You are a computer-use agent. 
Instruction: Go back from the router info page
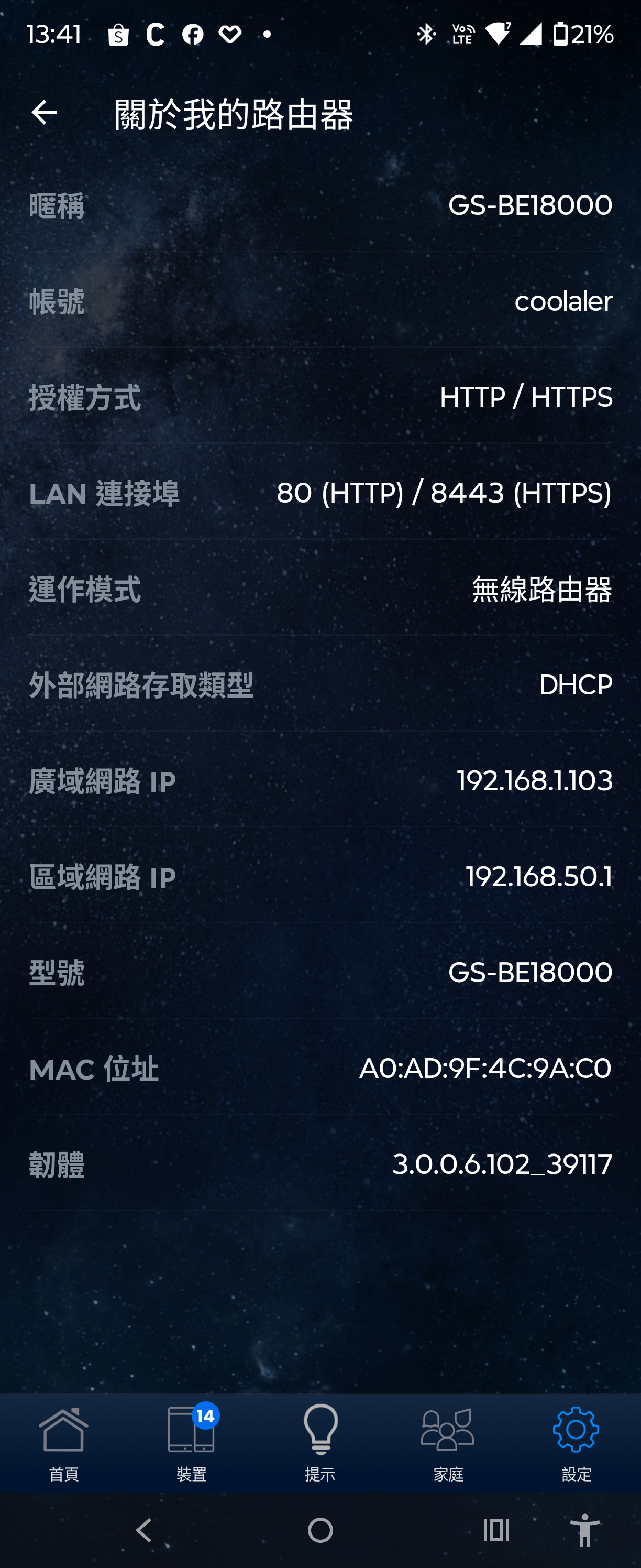(44, 113)
